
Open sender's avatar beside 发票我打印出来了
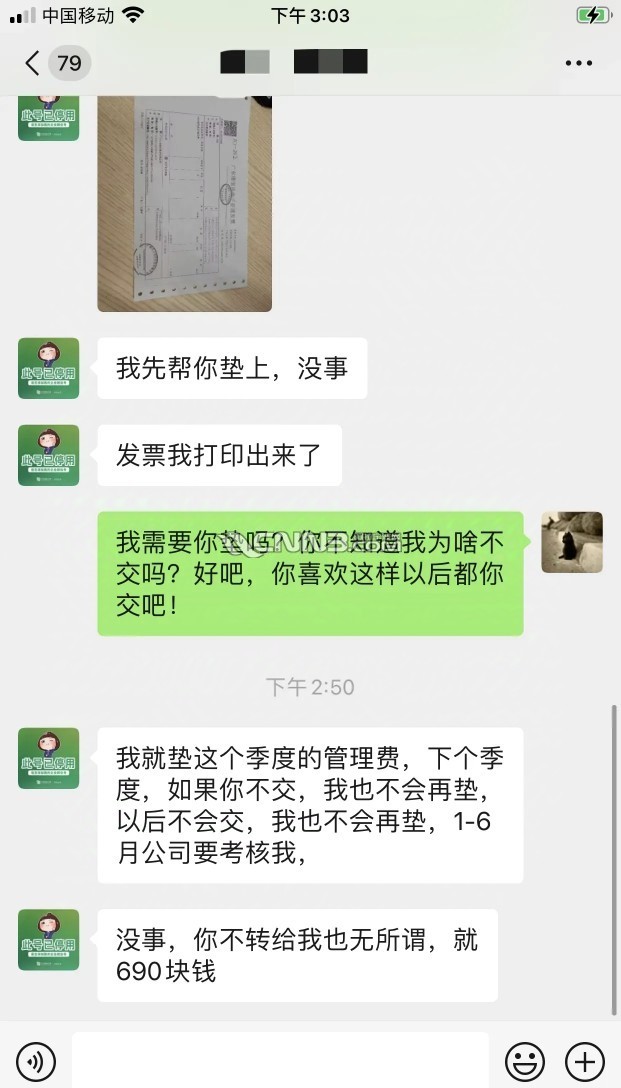tap(48, 455)
